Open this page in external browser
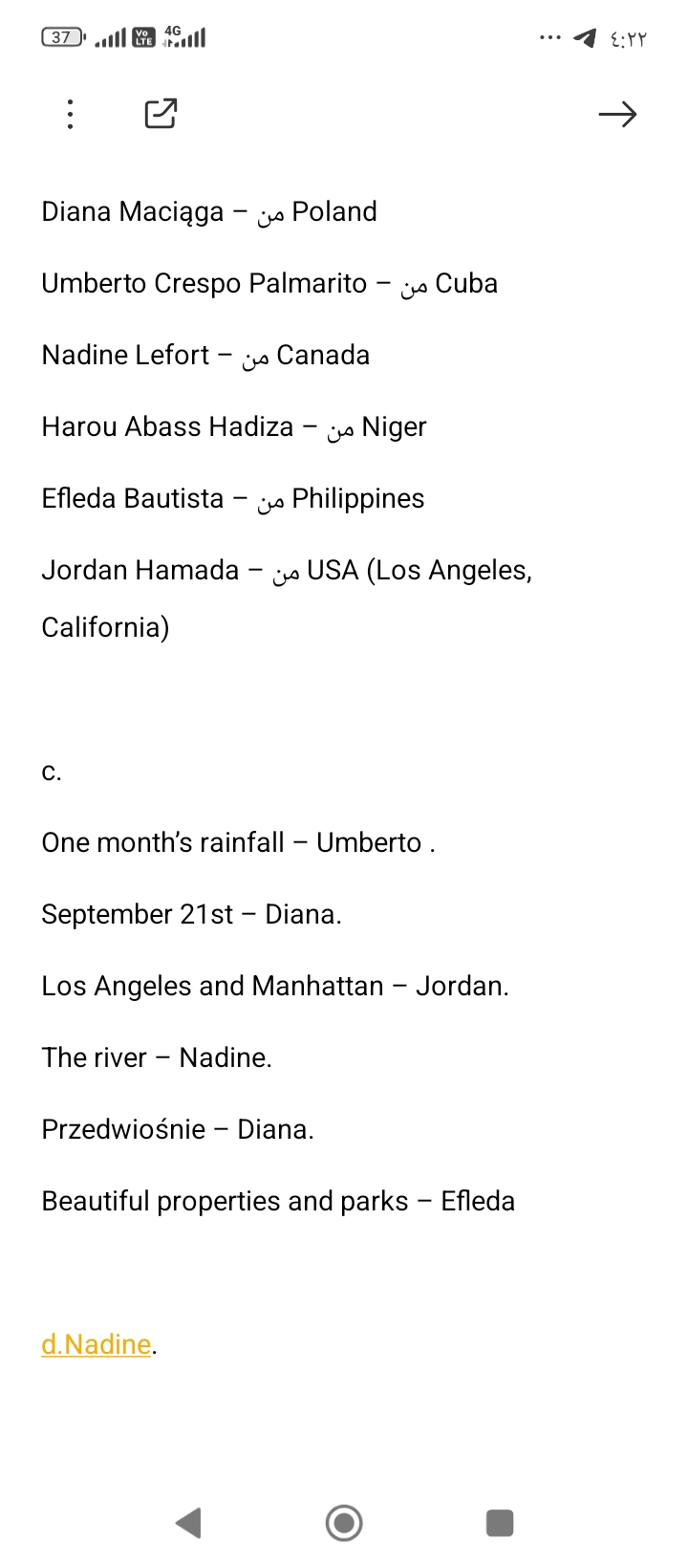This screenshot has height=1568, width=688. pyautogui.click(x=161, y=114)
